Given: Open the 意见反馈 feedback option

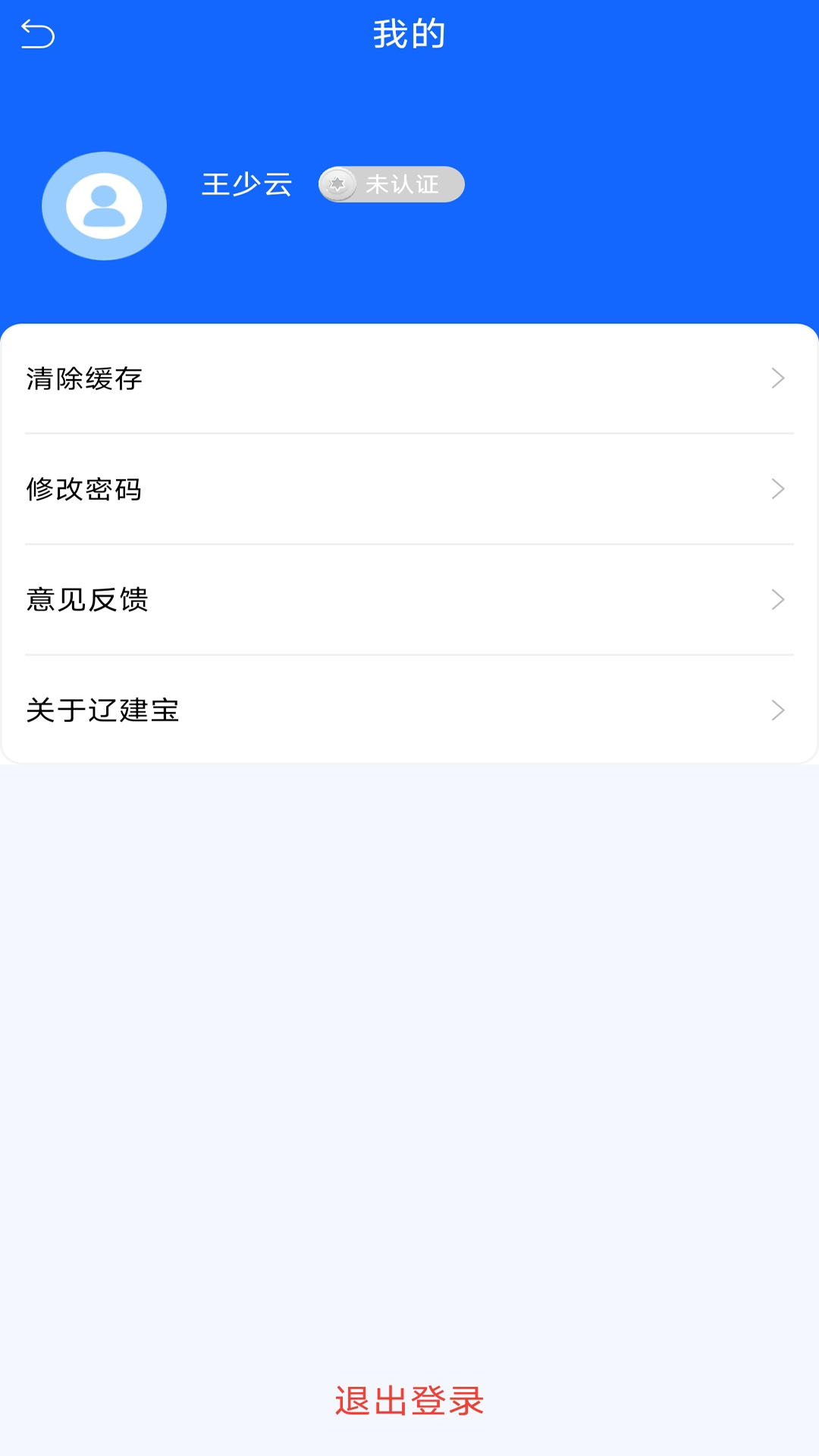Looking at the screenshot, I should coord(409,600).
